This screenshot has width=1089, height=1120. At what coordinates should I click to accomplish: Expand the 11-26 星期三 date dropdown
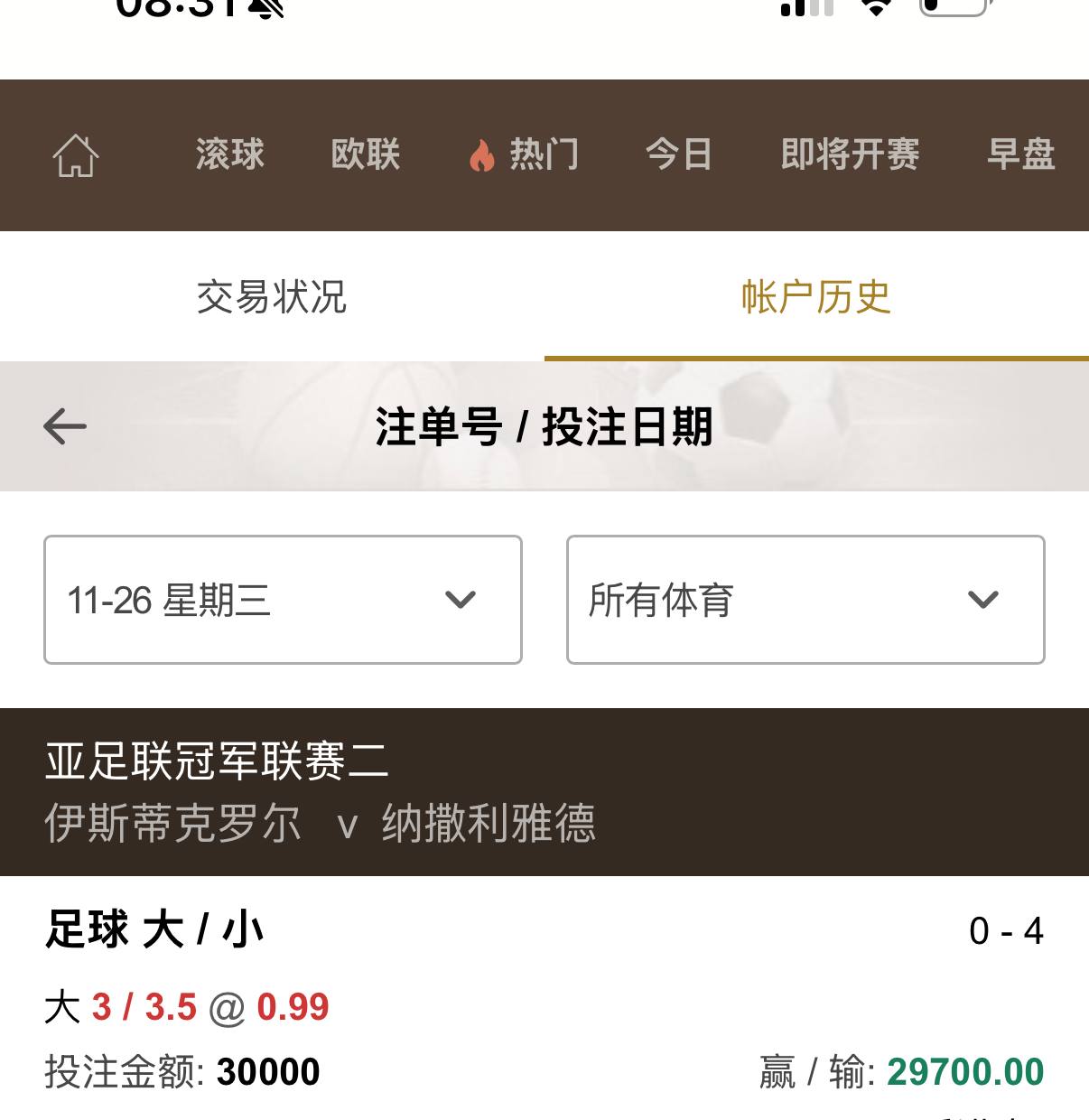tap(283, 600)
